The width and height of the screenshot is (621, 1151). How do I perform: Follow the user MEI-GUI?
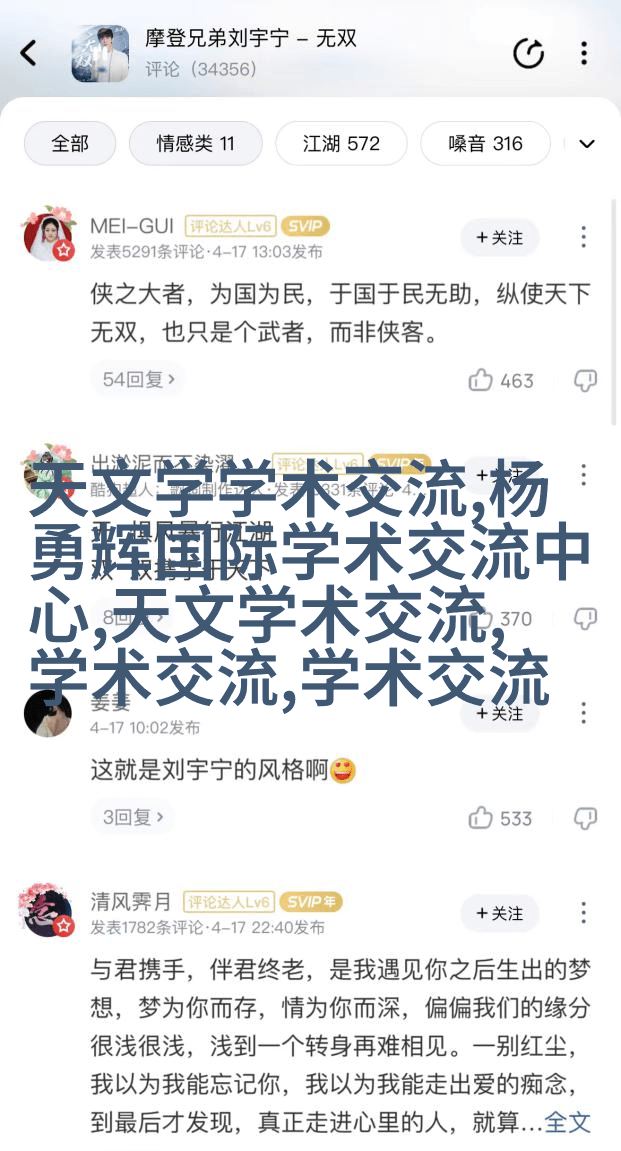[500, 237]
